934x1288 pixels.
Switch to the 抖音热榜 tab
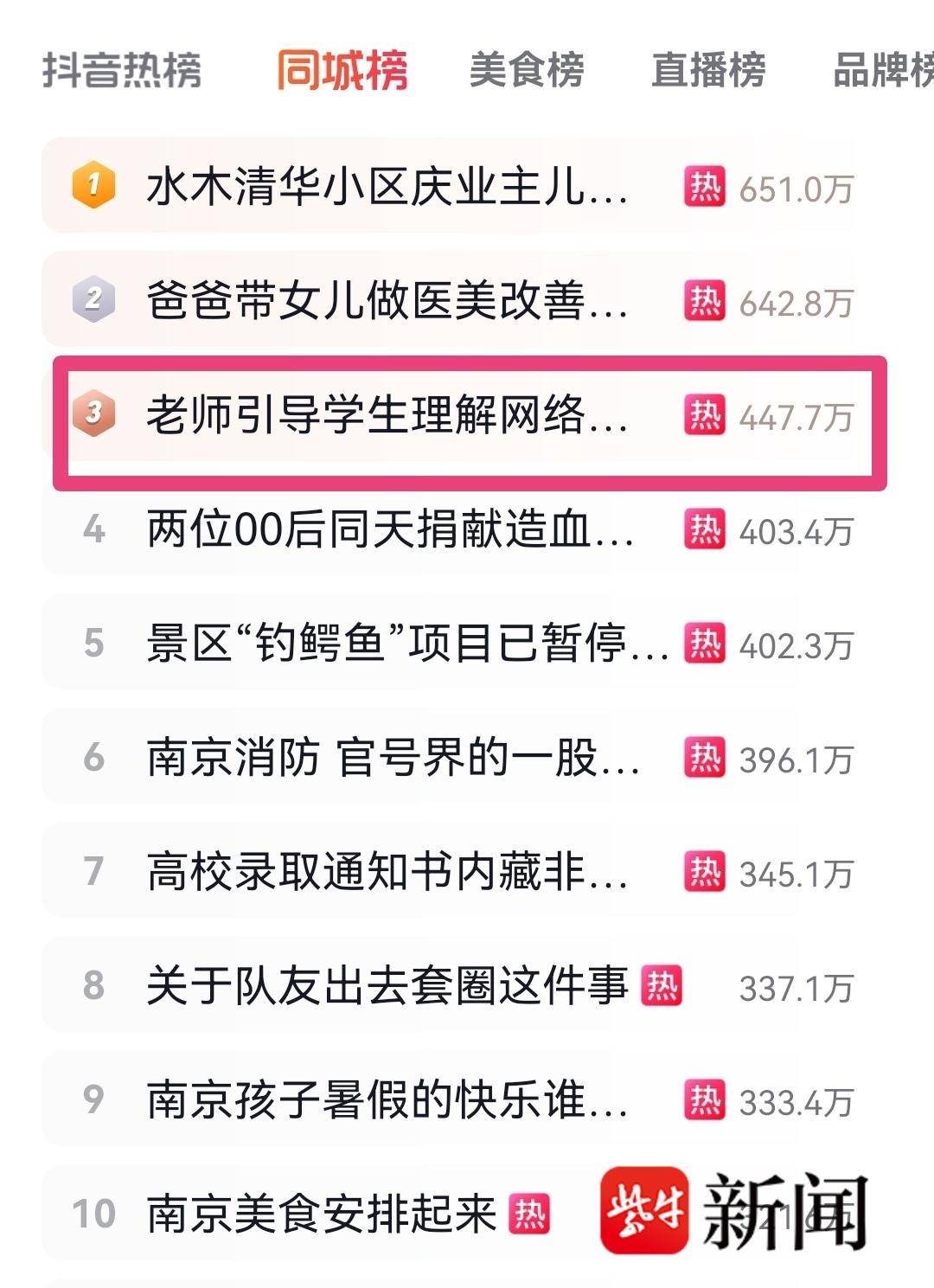(122, 70)
